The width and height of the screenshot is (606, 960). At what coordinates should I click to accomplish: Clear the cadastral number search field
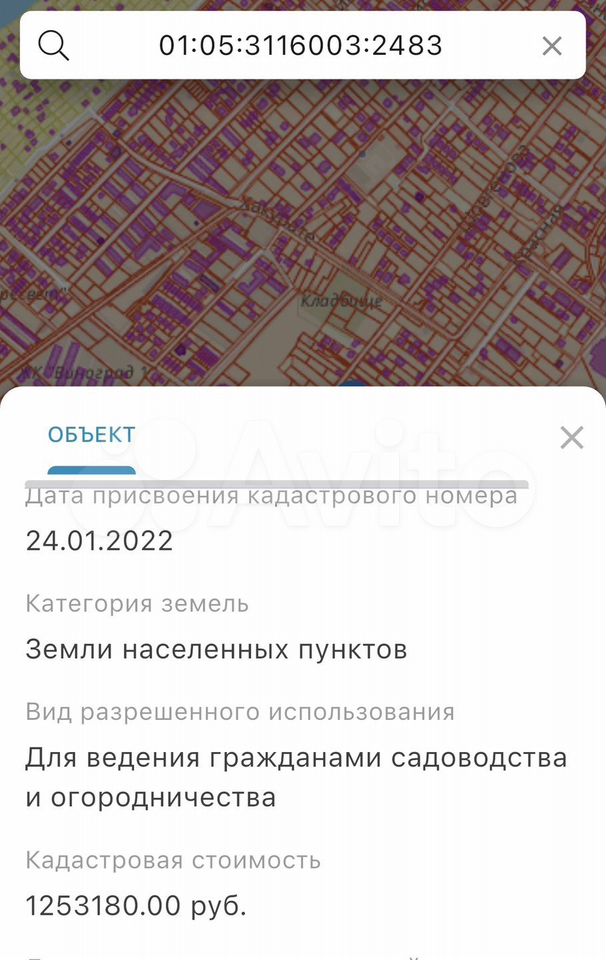(x=551, y=45)
